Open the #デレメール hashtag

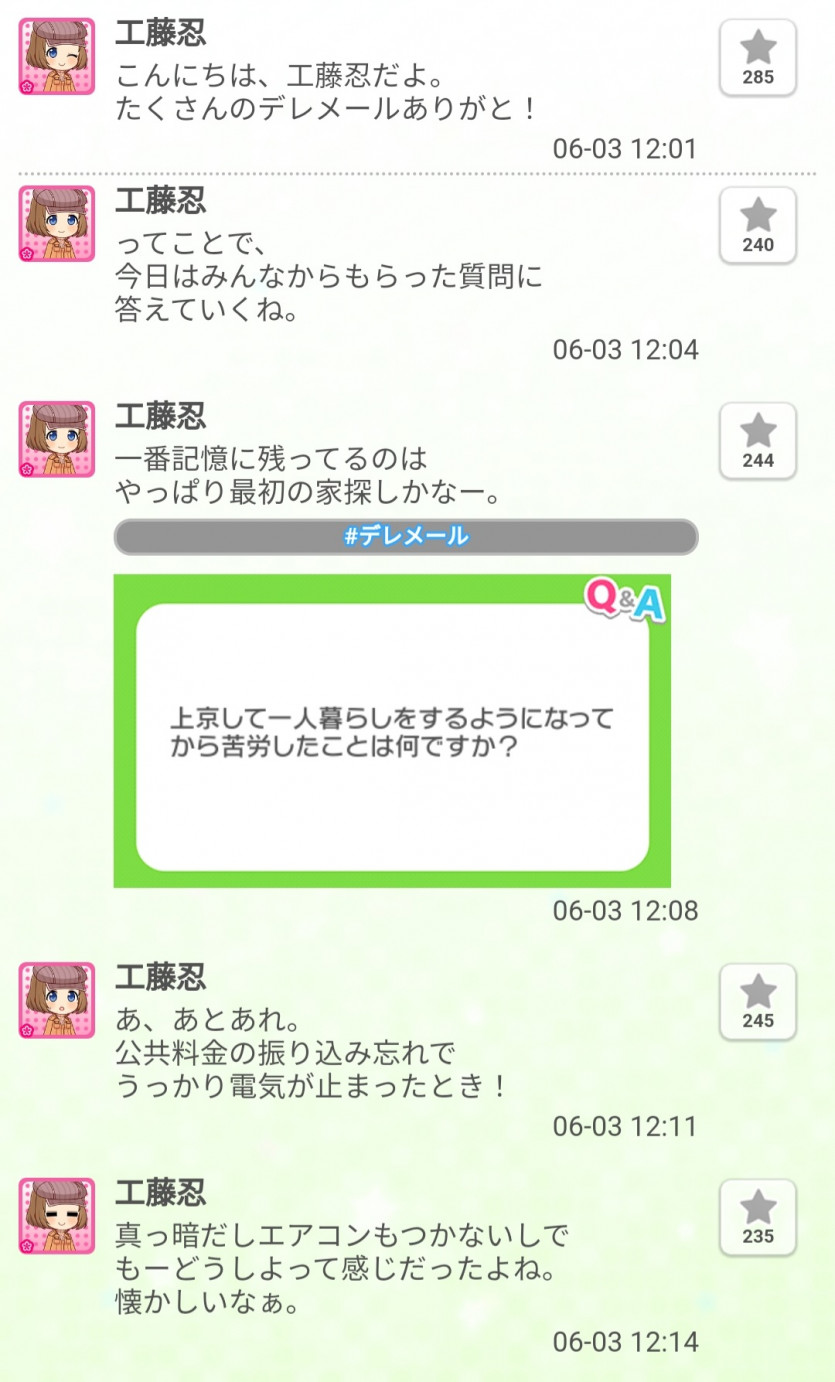coord(405,536)
